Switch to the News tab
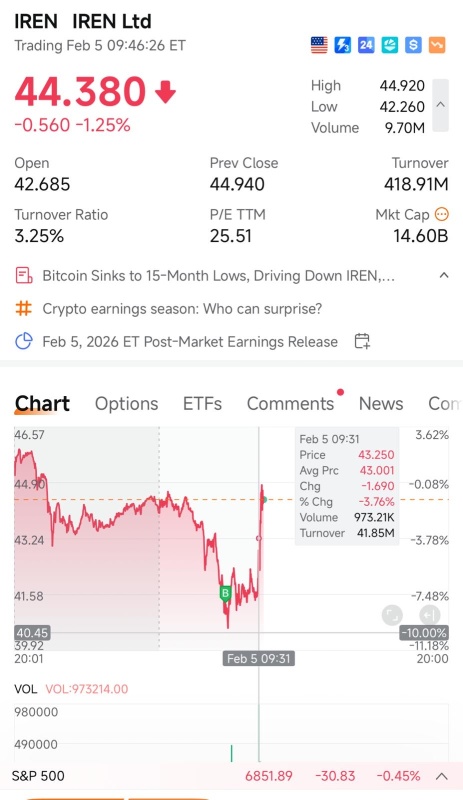This screenshot has width=463, height=800. 381,404
